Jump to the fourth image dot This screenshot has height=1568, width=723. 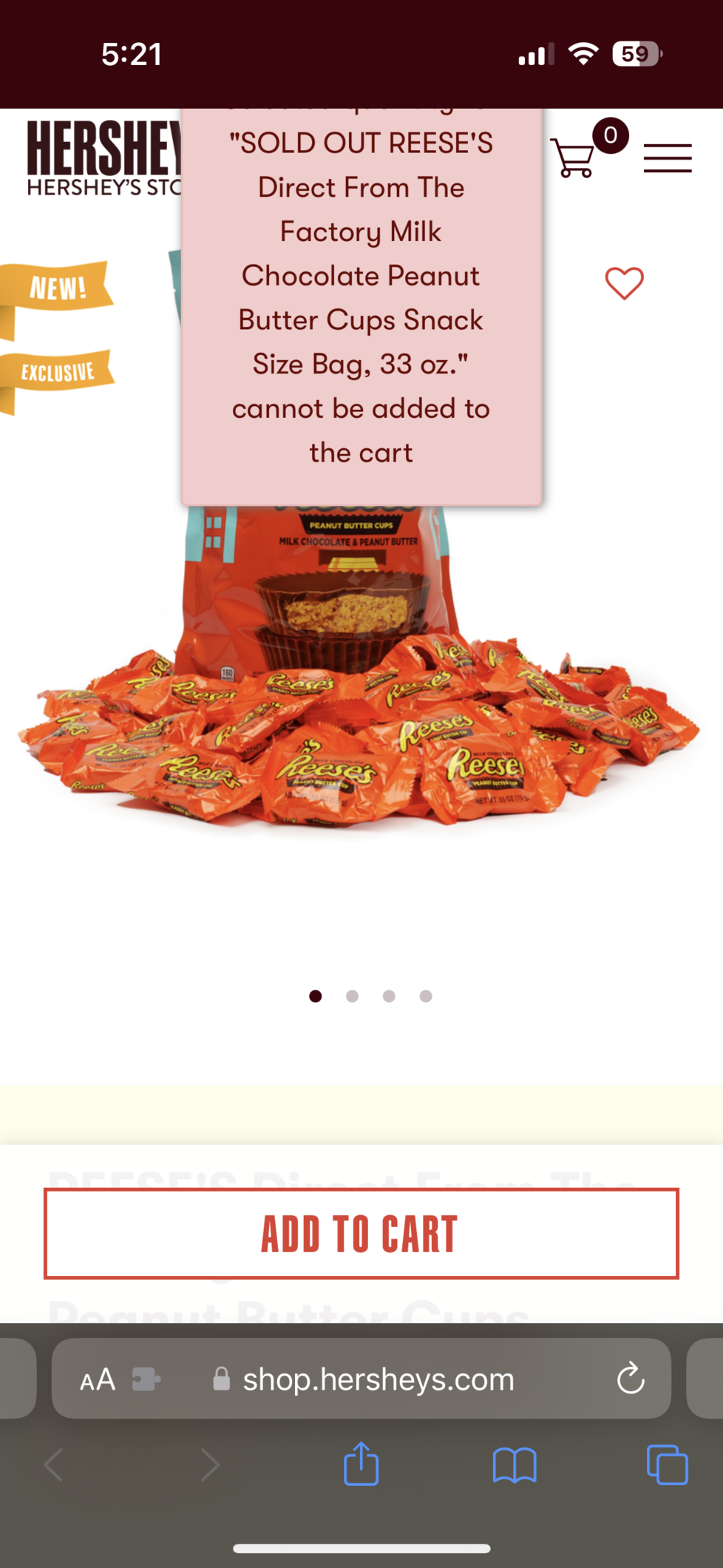click(x=426, y=996)
